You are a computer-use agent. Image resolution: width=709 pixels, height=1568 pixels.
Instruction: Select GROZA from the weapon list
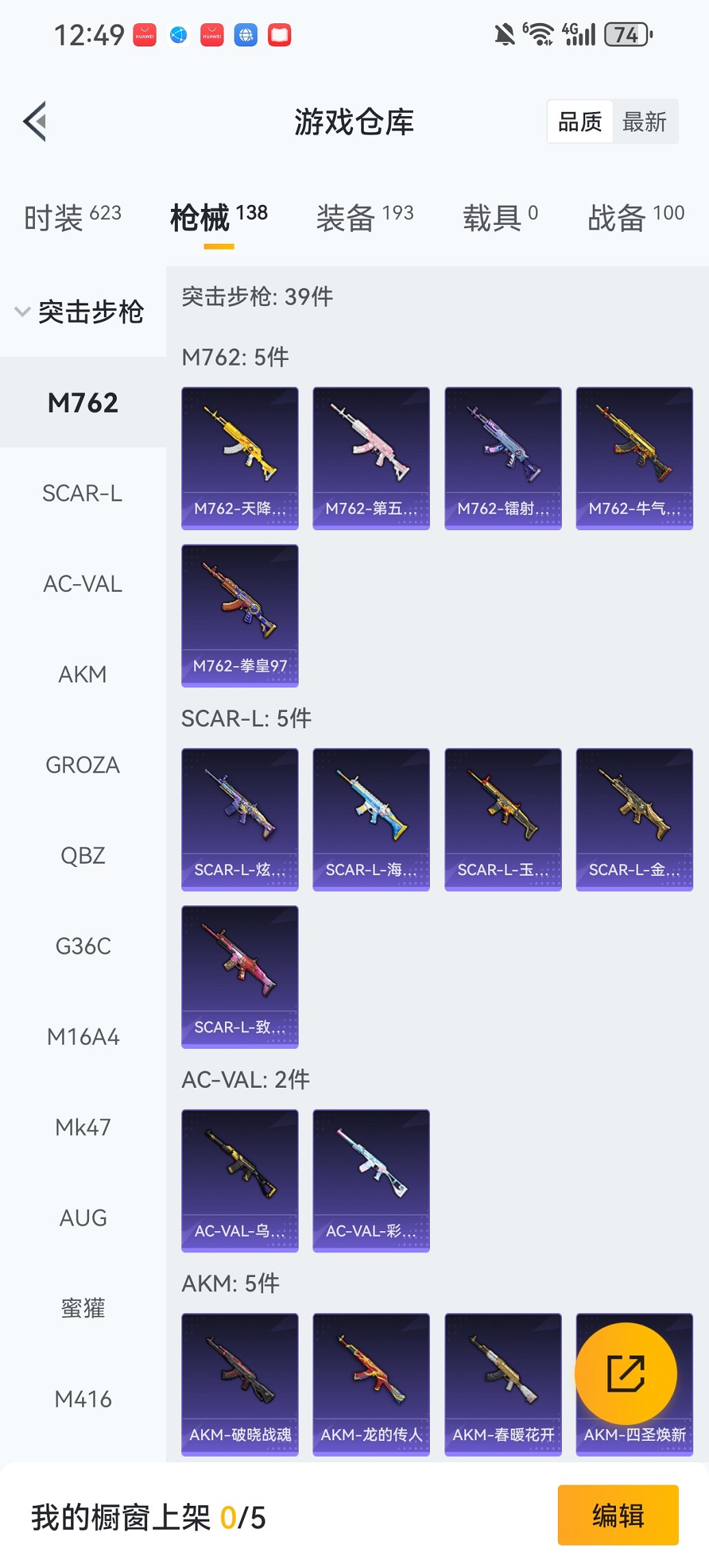[x=82, y=765]
